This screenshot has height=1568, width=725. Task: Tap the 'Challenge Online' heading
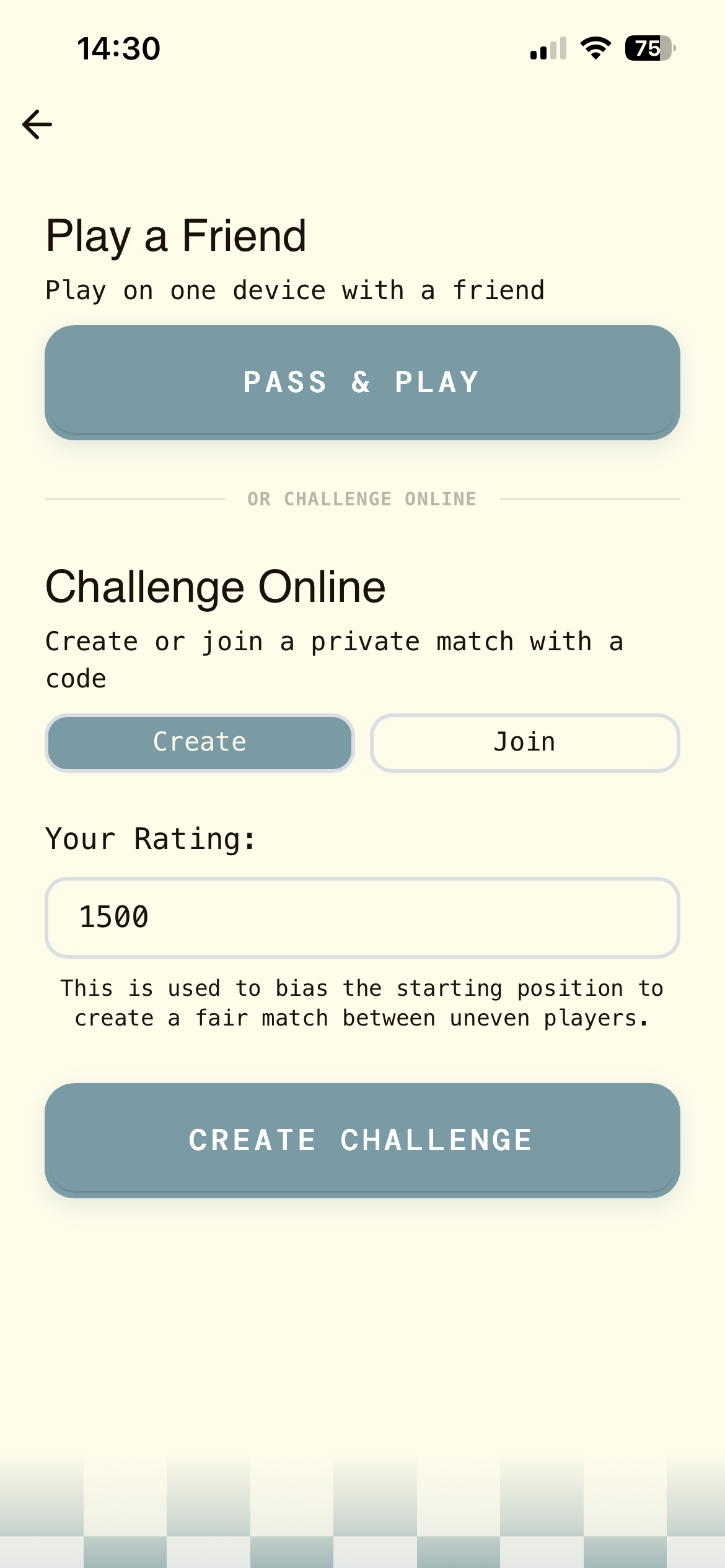pyautogui.click(x=214, y=587)
